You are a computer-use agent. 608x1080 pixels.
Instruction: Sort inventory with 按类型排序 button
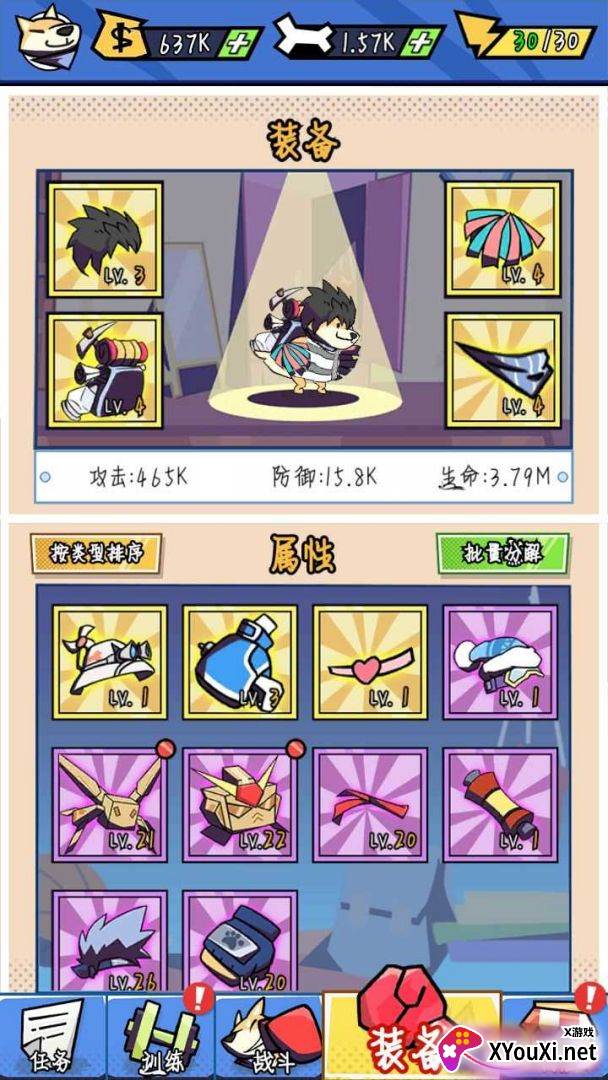(96, 552)
